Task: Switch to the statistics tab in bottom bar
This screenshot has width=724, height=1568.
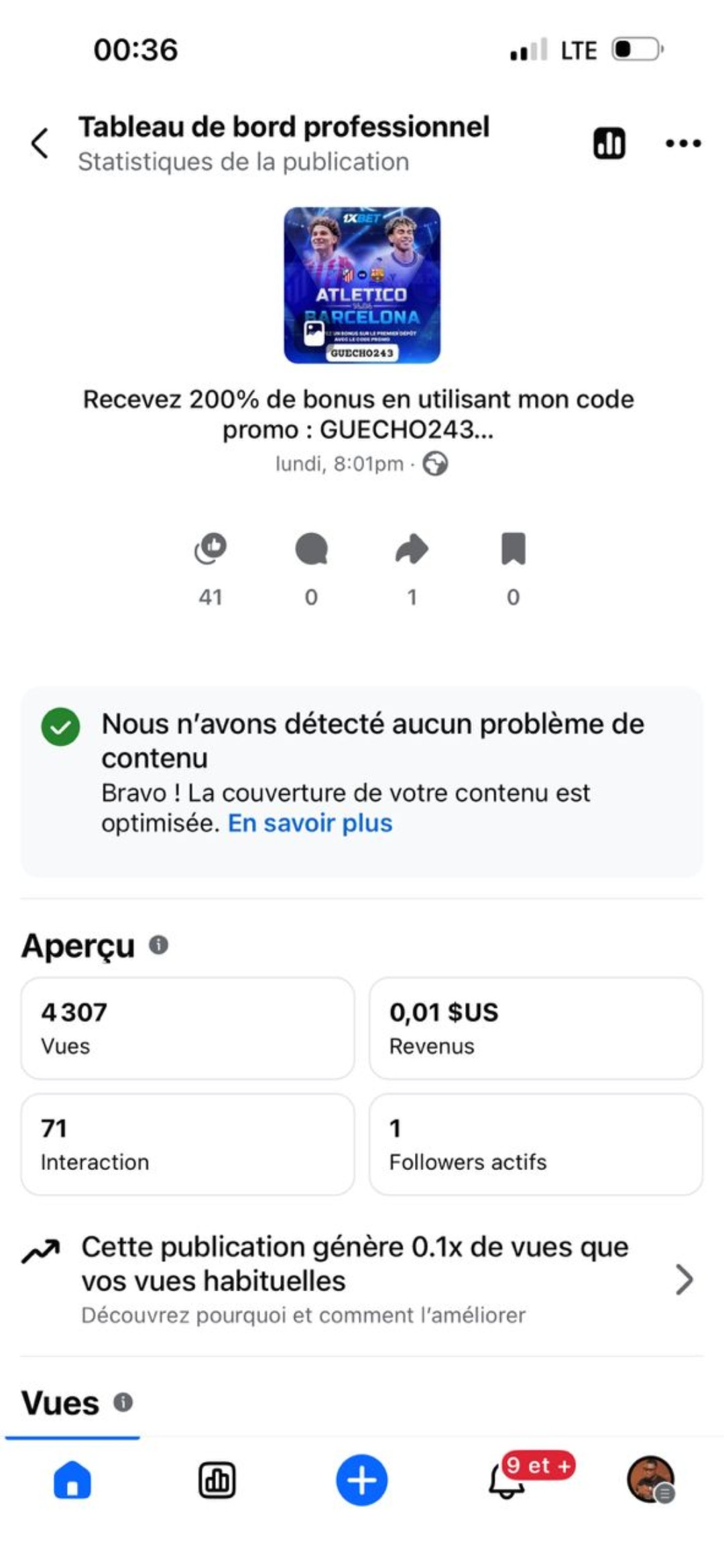Action: [217, 1480]
